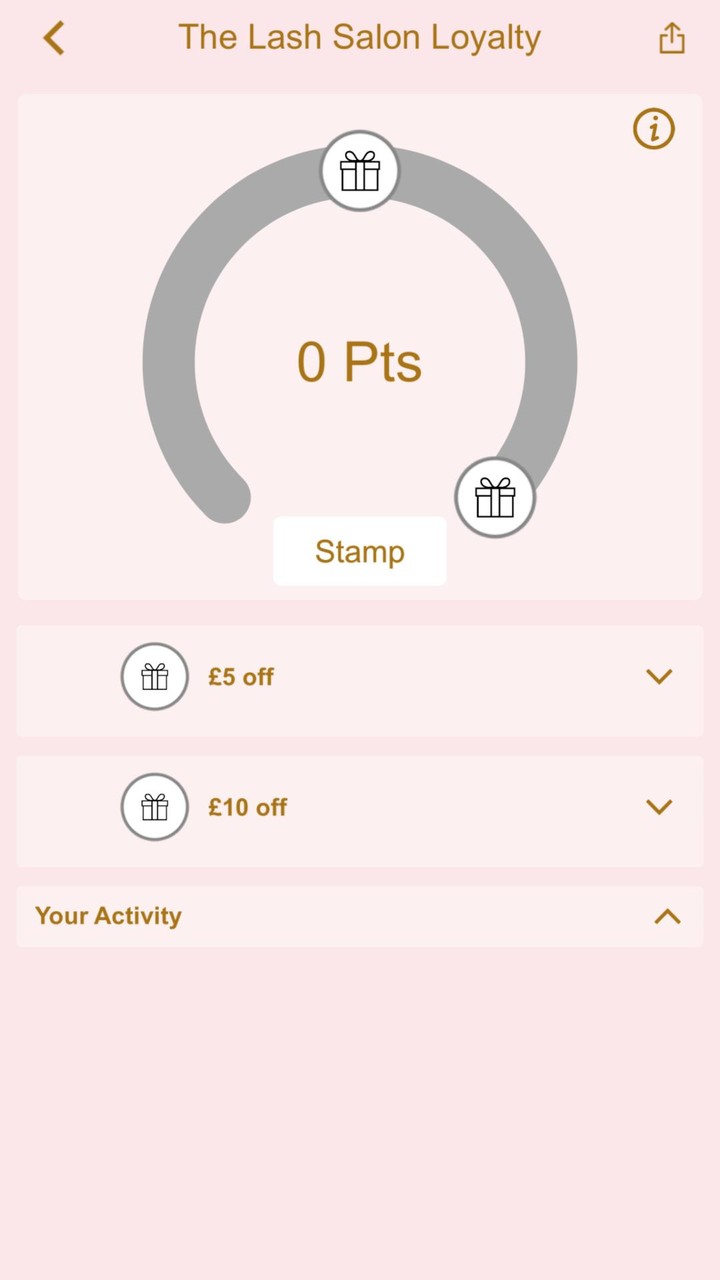Expand the £10 off reward
The width and height of the screenshot is (720, 1280).
[x=658, y=807]
